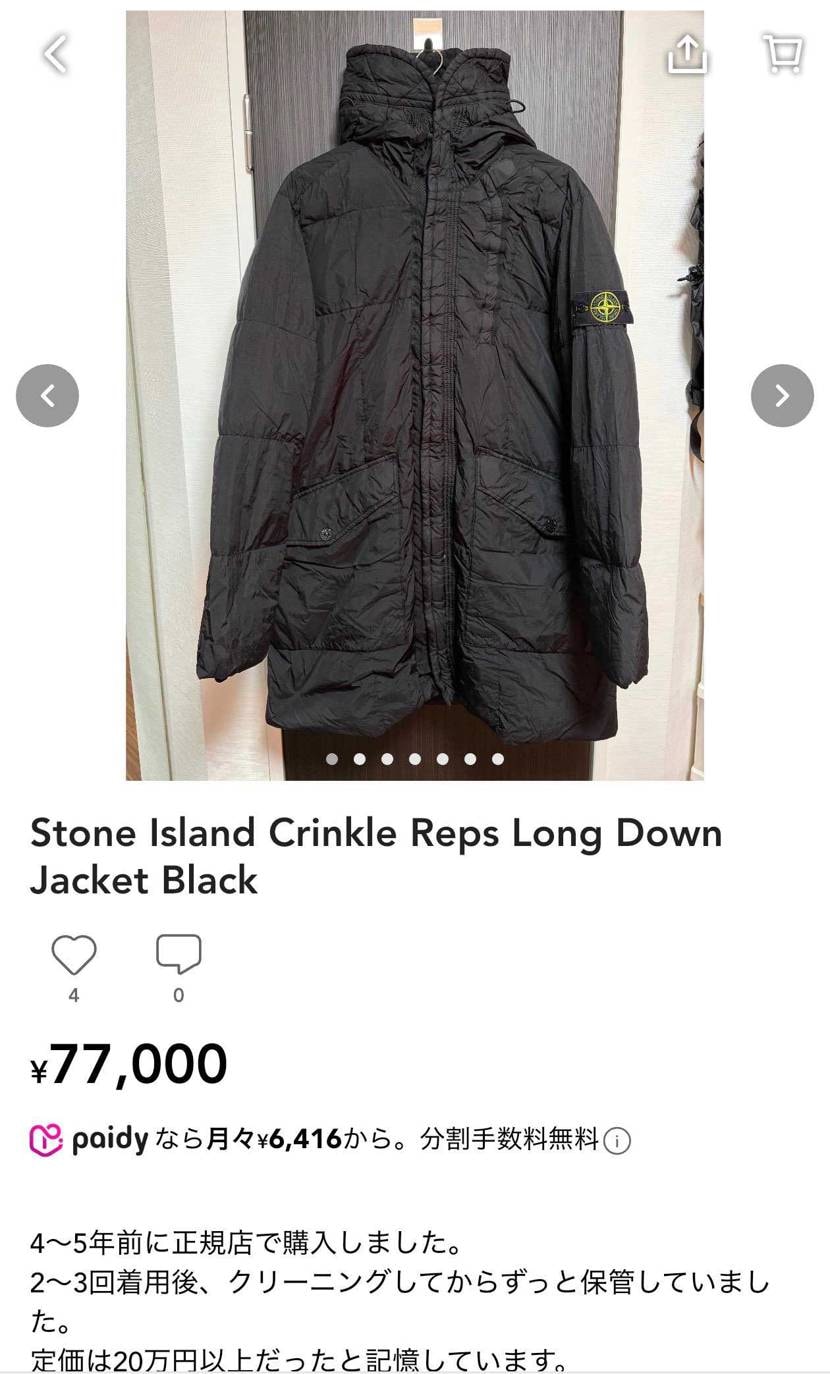Tap the product title text
Image resolution: width=830 pixels, height=1374 pixels.
pyautogui.click(x=375, y=855)
